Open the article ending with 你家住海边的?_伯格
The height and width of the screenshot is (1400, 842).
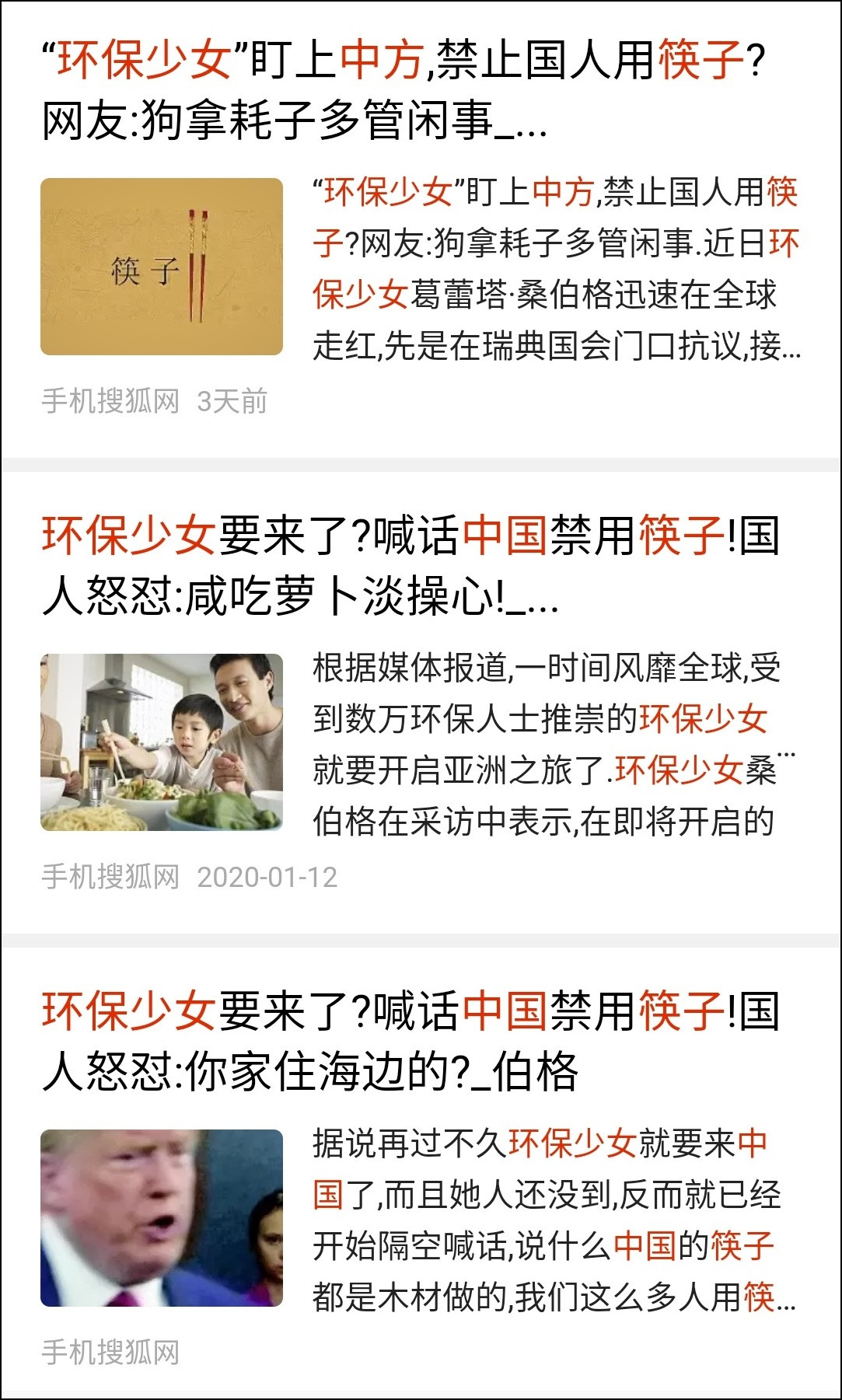click(x=411, y=1042)
